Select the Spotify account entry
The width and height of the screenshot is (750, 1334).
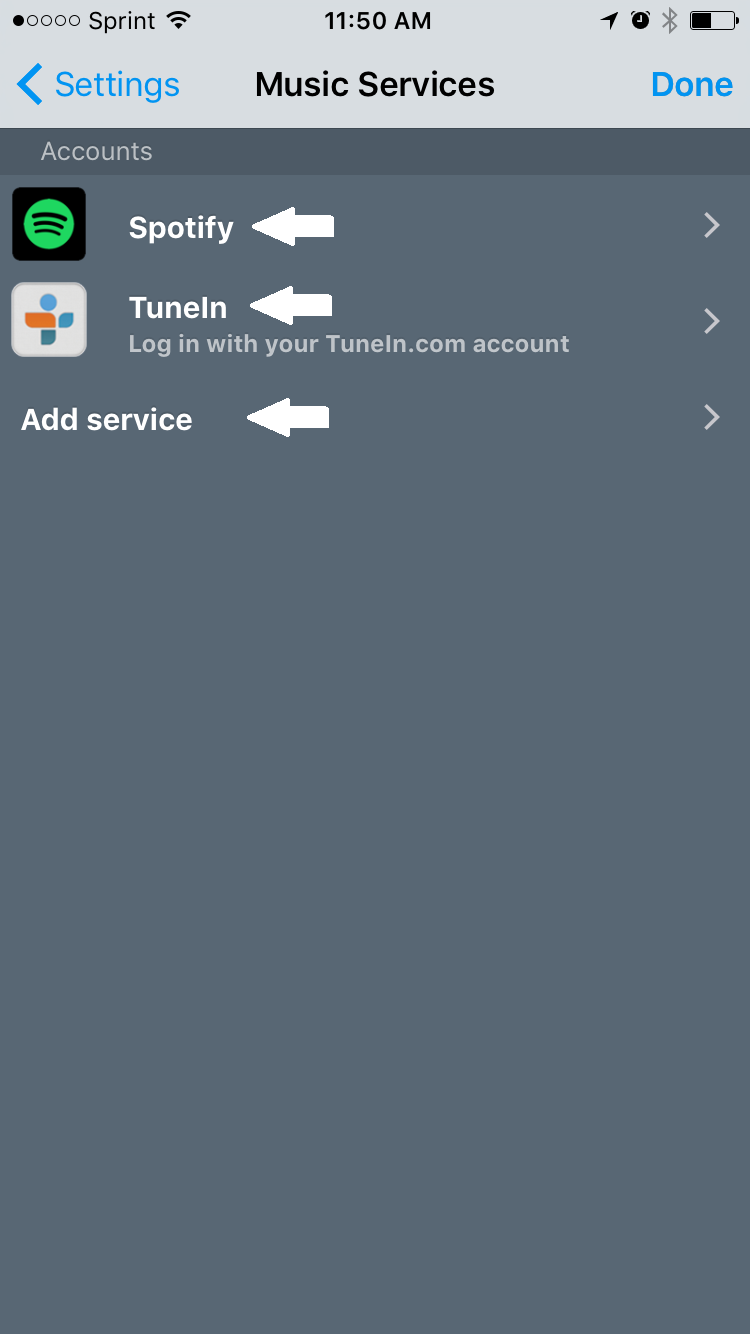(180, 227)
